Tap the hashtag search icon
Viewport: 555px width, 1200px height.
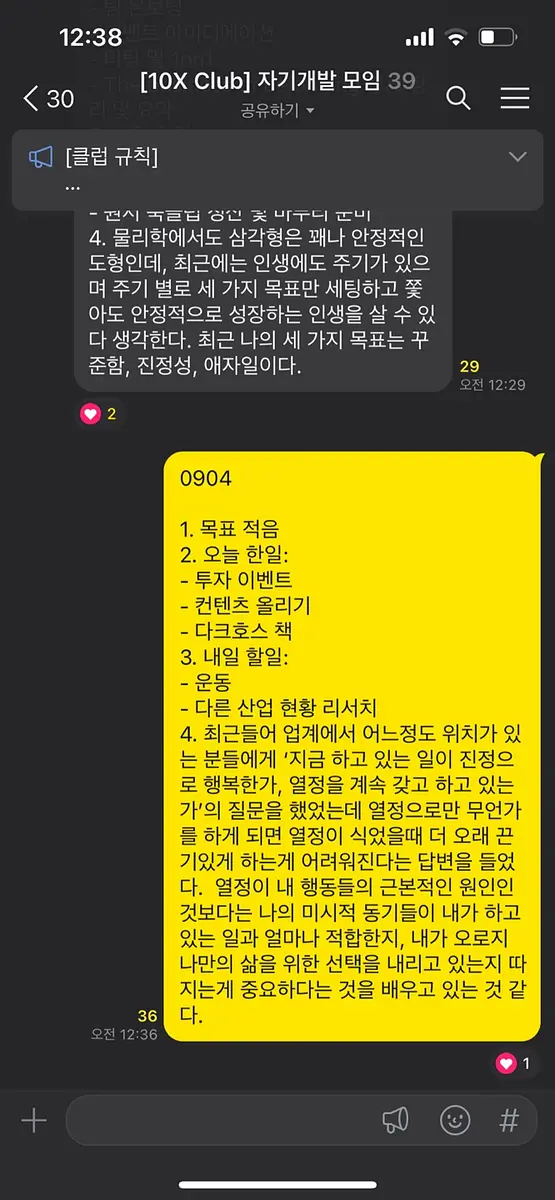coord(509,1120)
